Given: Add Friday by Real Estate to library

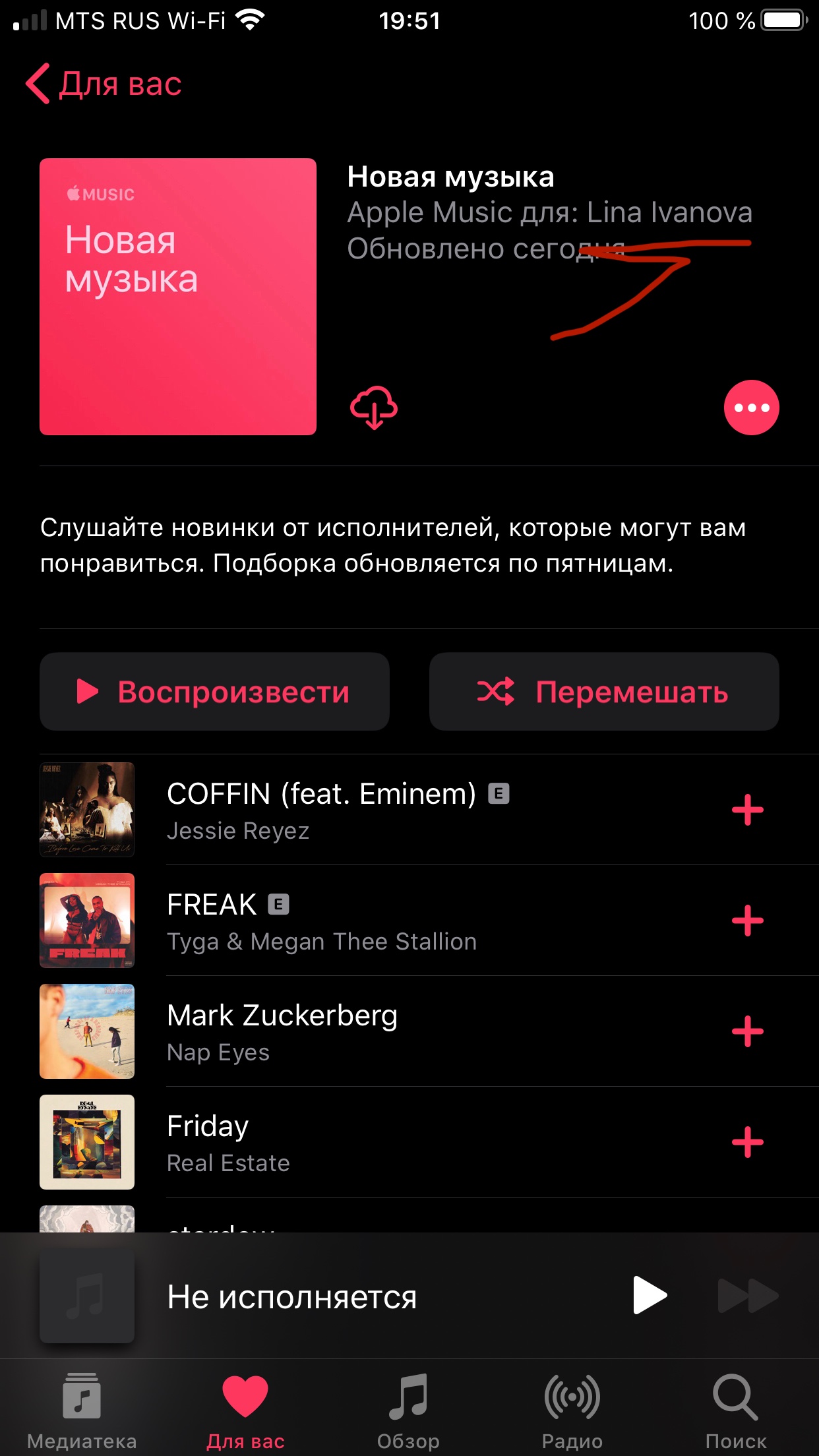Looking at the screenshot, I should pos(747,1142).
